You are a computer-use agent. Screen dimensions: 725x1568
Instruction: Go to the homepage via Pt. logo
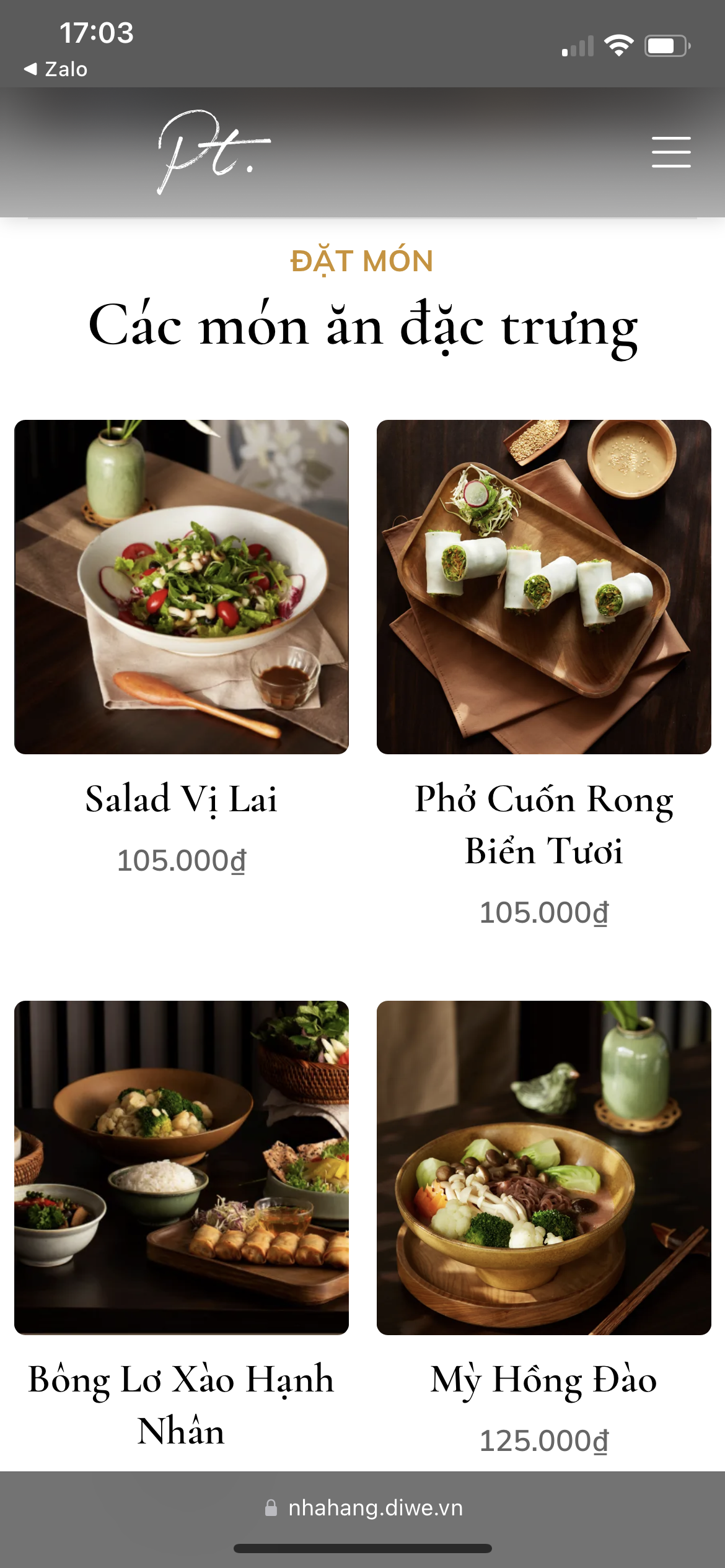[214, 152]
